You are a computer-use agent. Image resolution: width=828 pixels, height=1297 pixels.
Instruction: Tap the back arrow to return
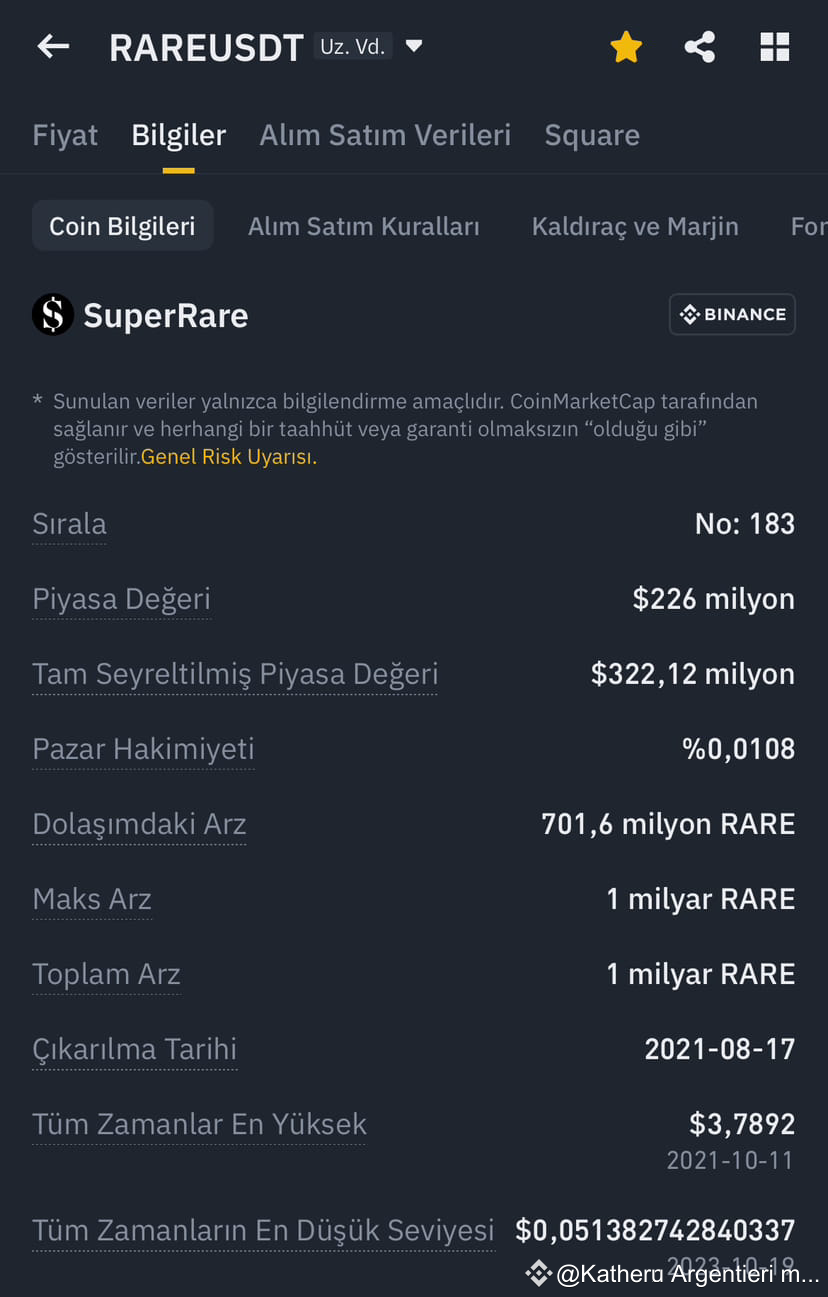tap(52, 46)
